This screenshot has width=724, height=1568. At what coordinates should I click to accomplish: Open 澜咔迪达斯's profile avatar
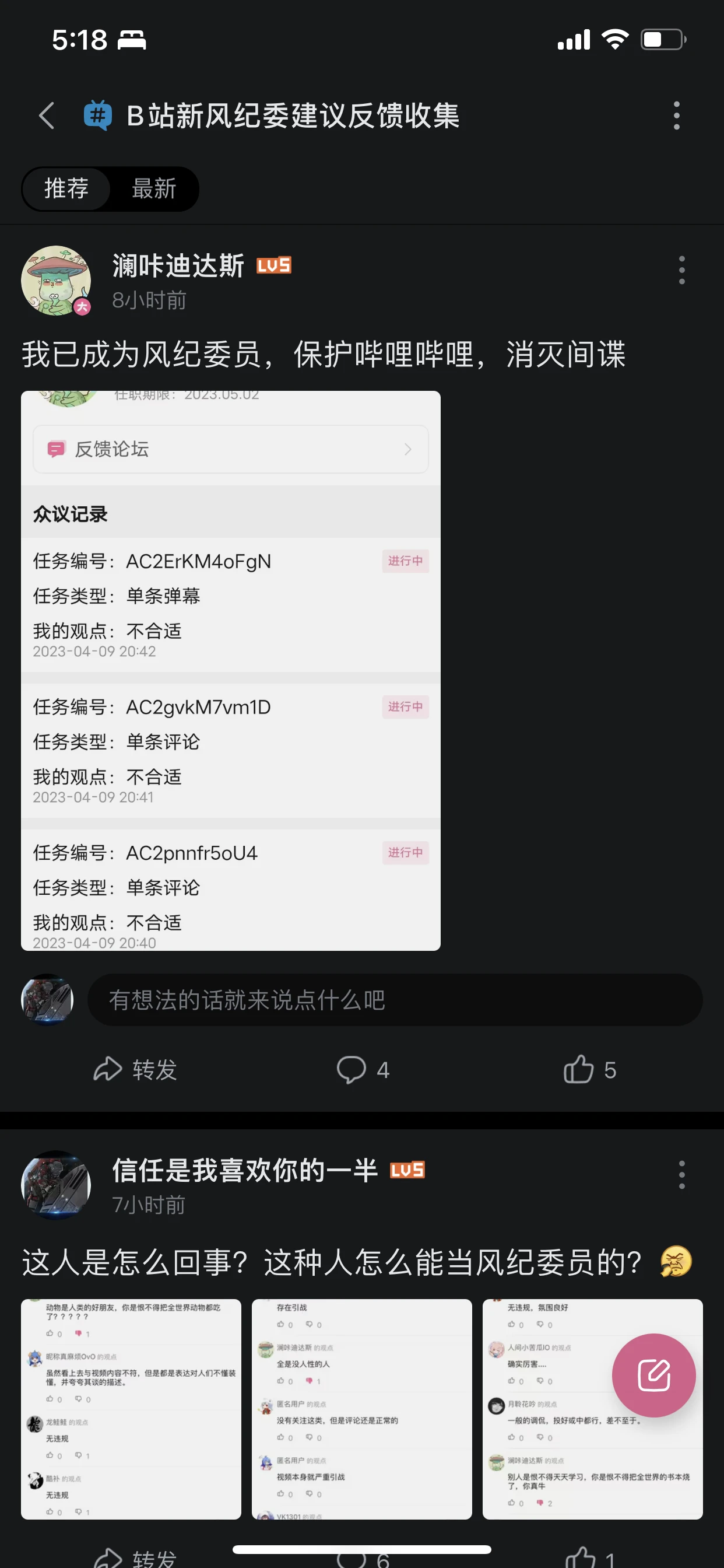tap(56, 281)
